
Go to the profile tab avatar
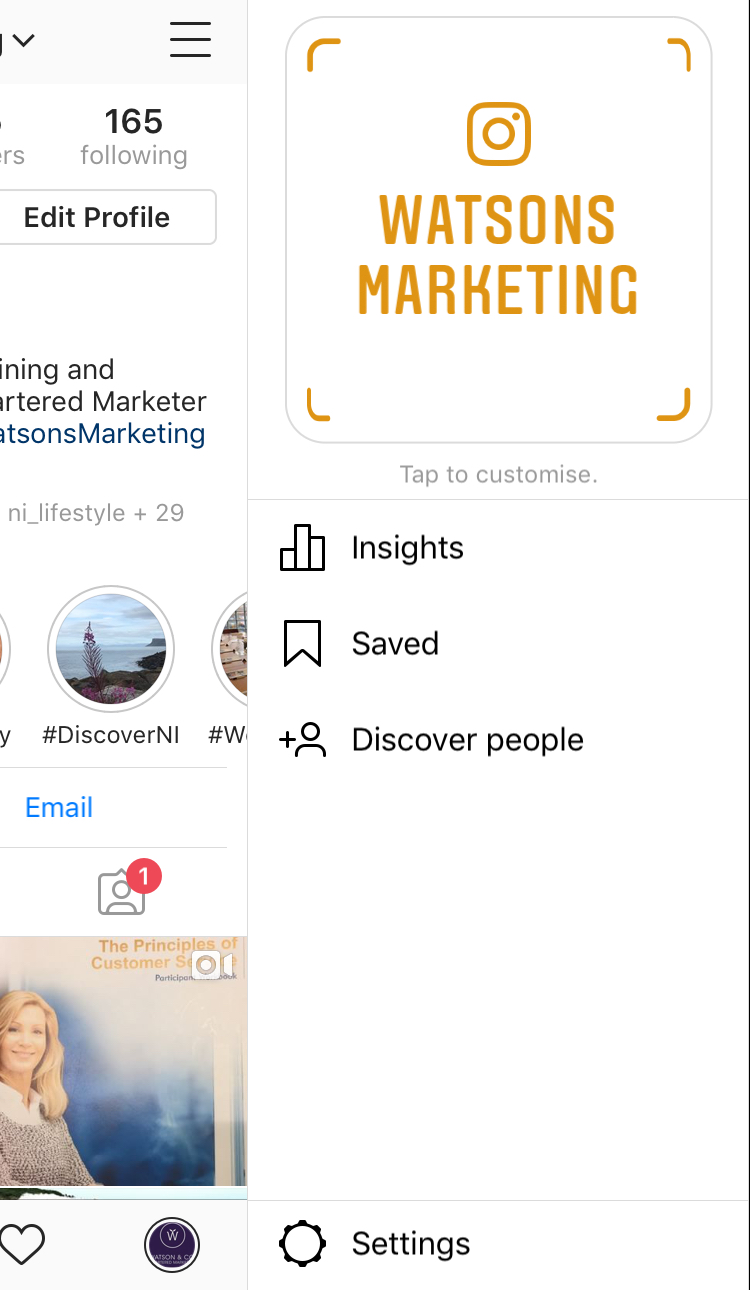172,1245
